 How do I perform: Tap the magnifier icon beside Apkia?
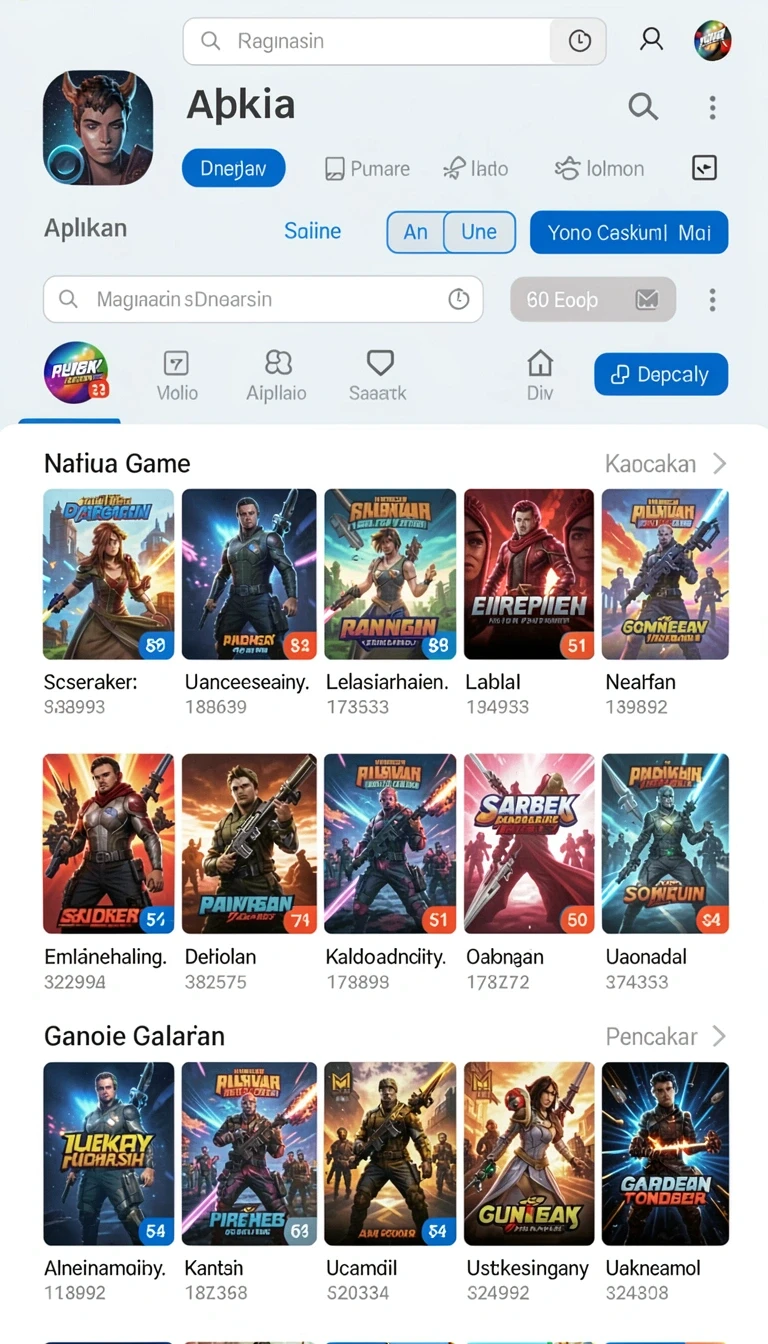[x=643, y=106]
